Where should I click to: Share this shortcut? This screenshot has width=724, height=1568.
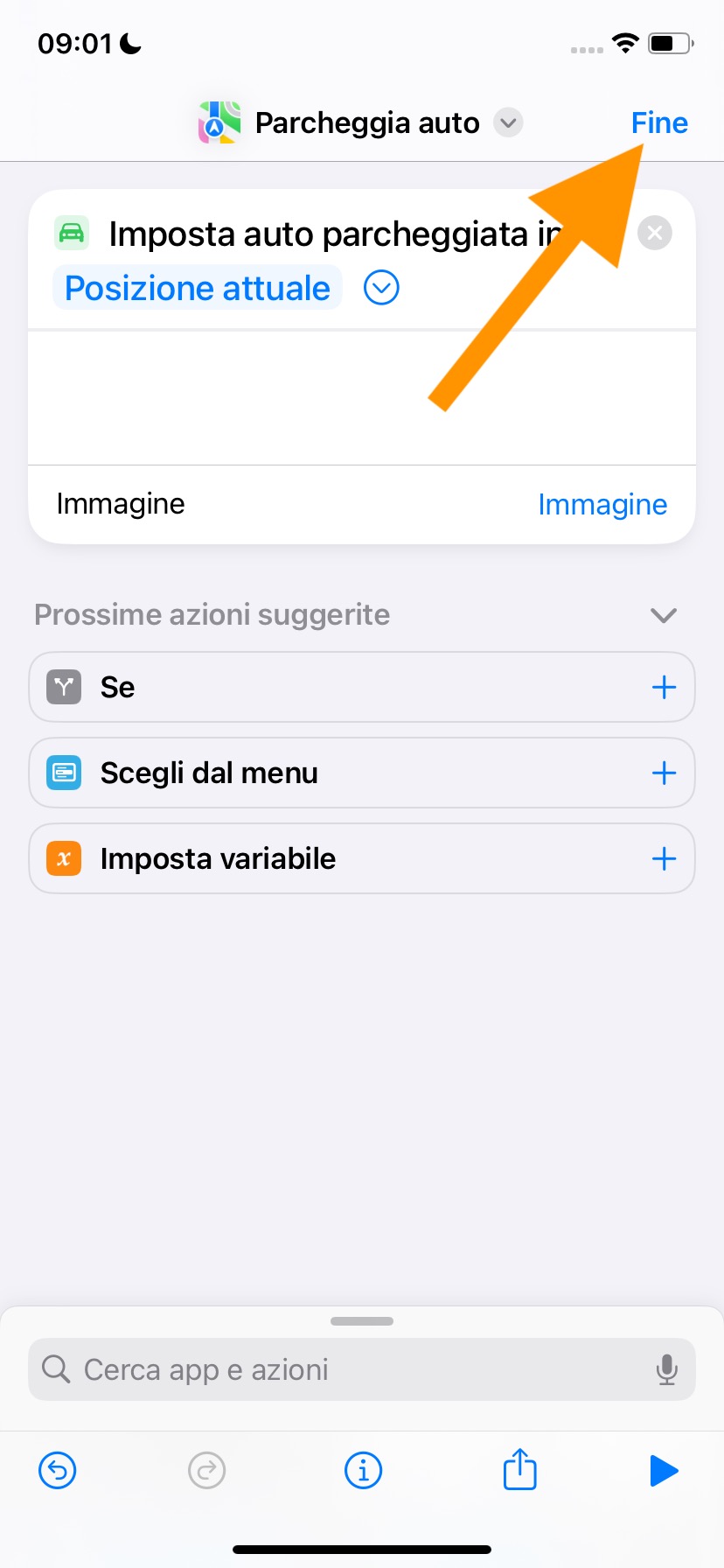point(519,1470)
